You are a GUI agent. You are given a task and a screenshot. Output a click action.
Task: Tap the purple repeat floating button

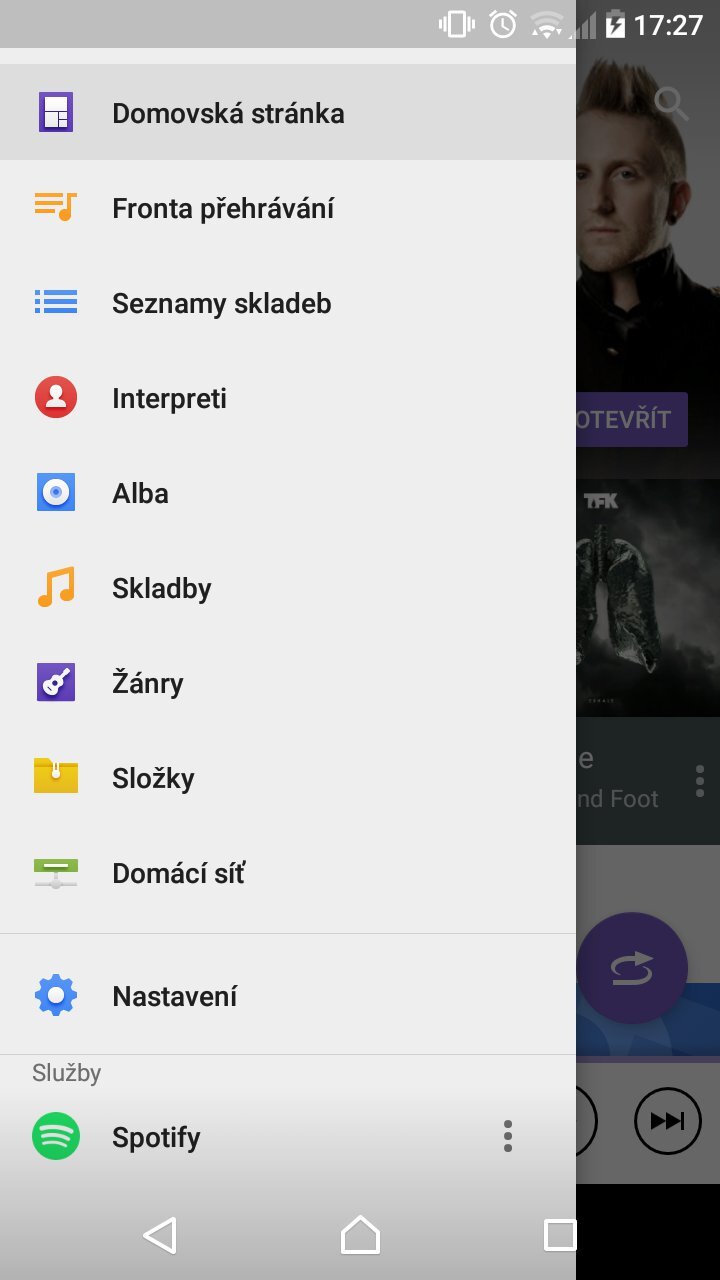click(632, 968)
